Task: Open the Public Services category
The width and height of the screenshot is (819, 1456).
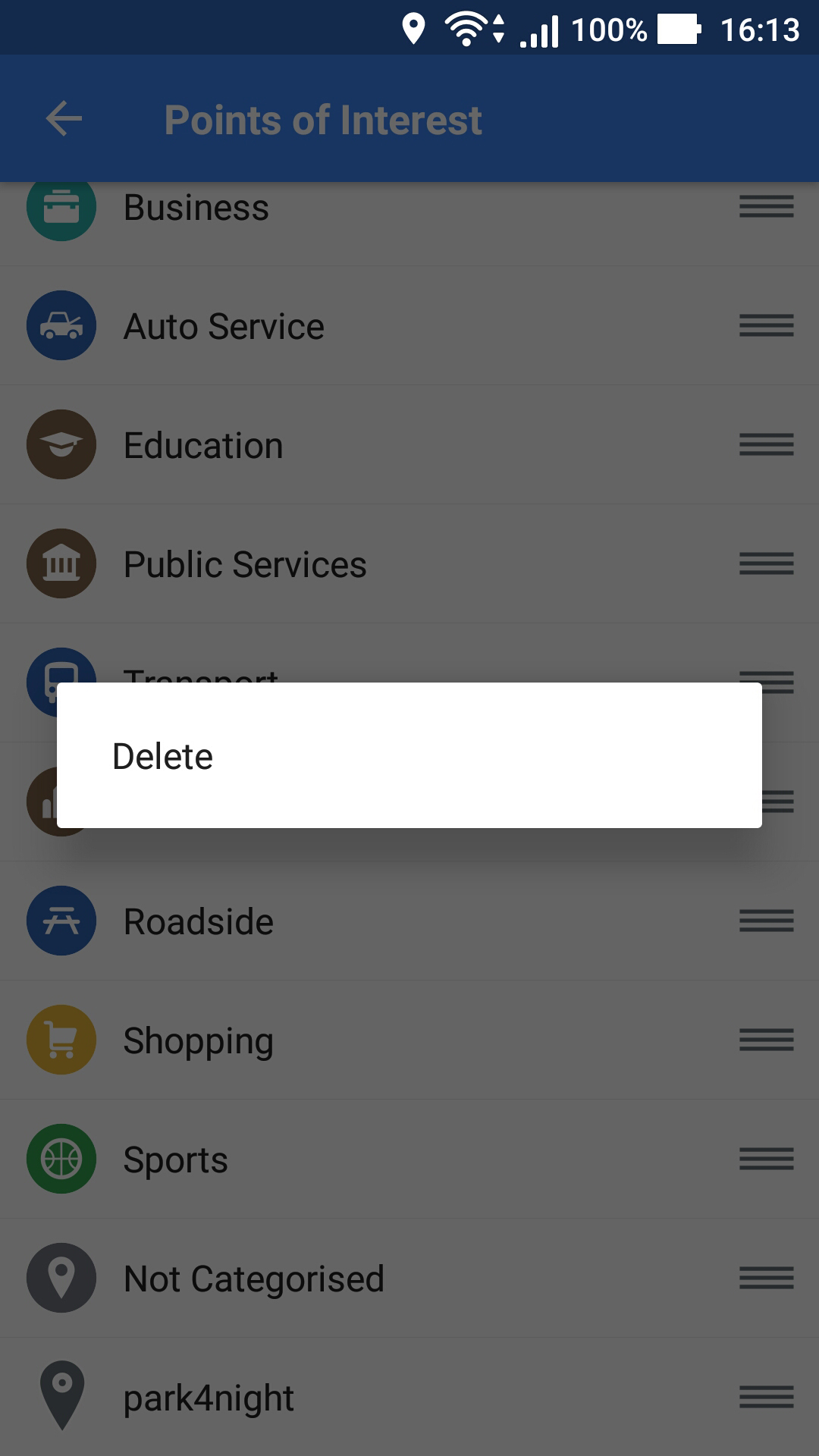Action: (409, 563)
